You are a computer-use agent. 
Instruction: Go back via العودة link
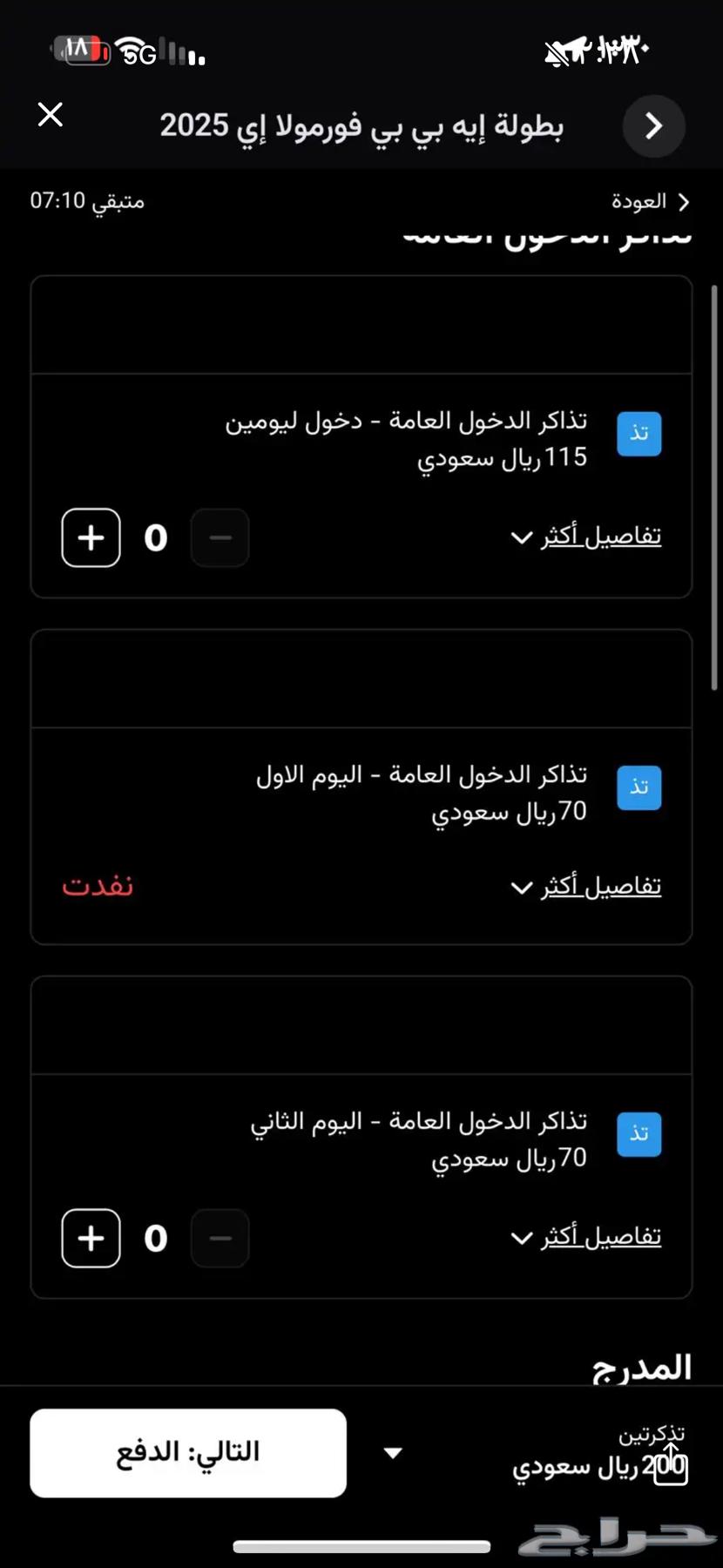point(650,202)
